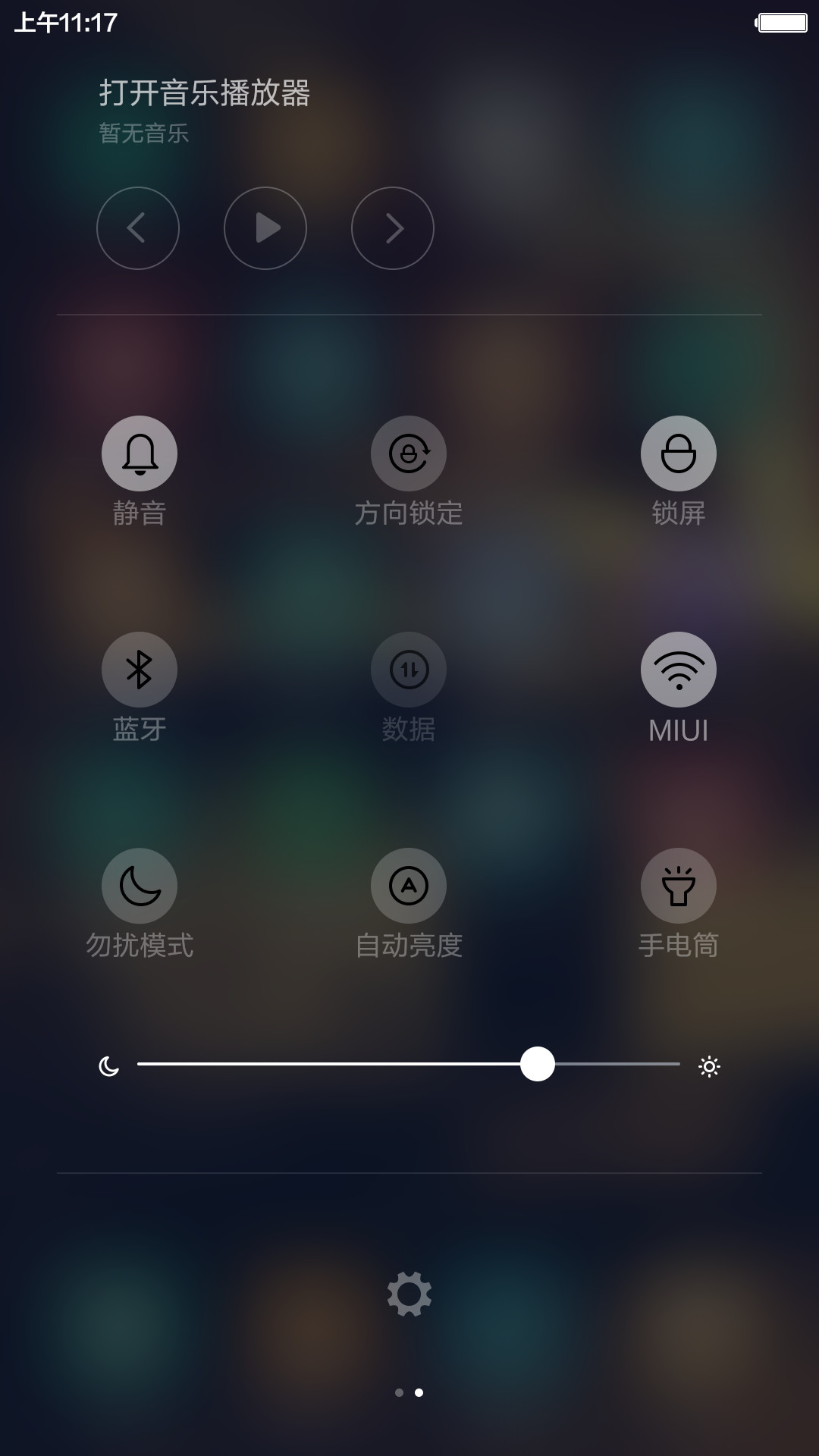Toggle the 静音 mute setting
This screenshot has height=1456, width=819.
(x=140, y=453)
